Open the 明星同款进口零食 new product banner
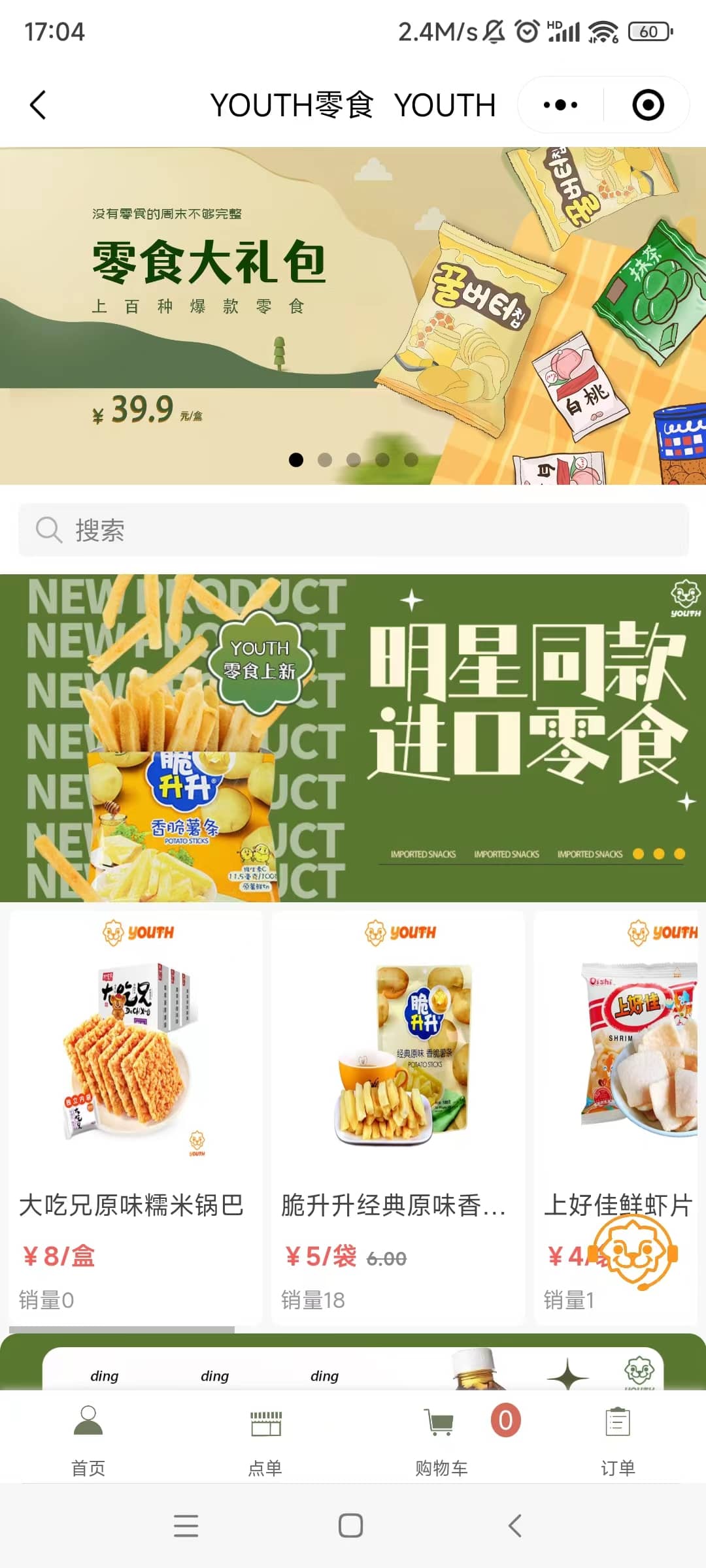This screenshot has height=1568, width=706. pyautogui.click(x=353, y=738)
